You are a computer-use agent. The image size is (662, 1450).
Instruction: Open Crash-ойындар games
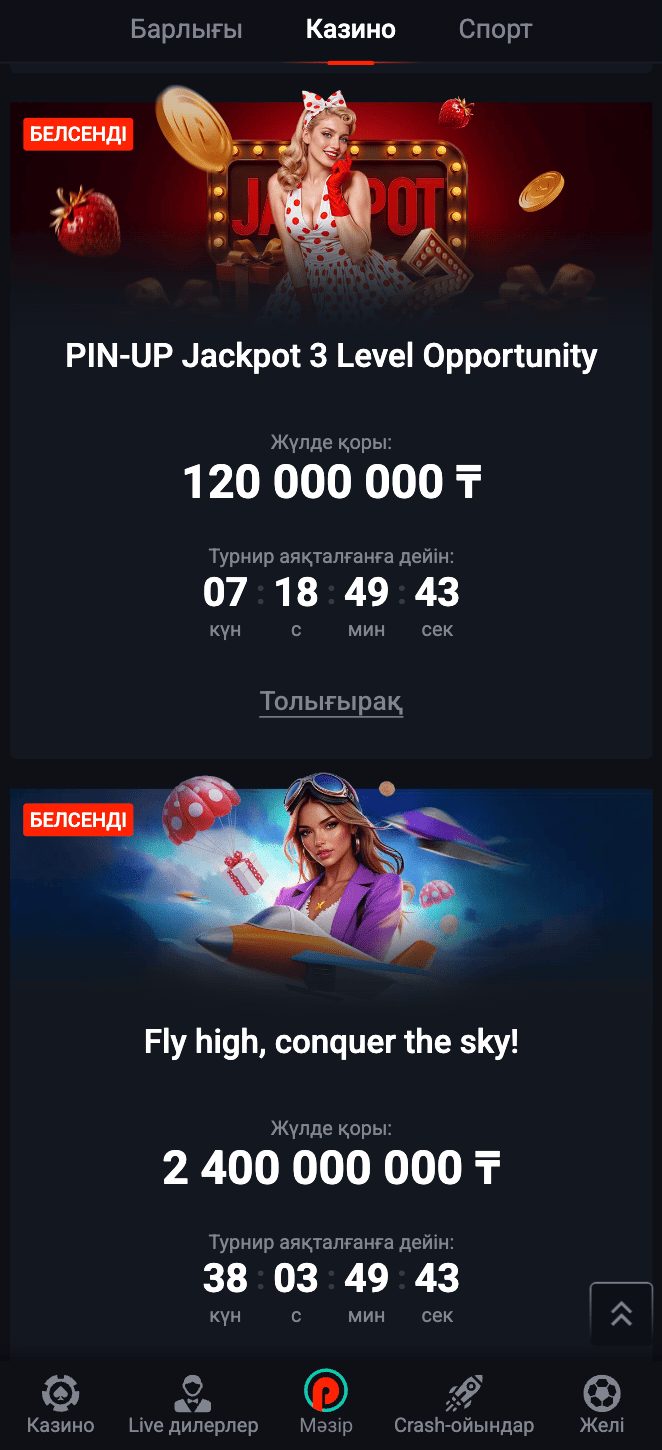coord(464,1405)
